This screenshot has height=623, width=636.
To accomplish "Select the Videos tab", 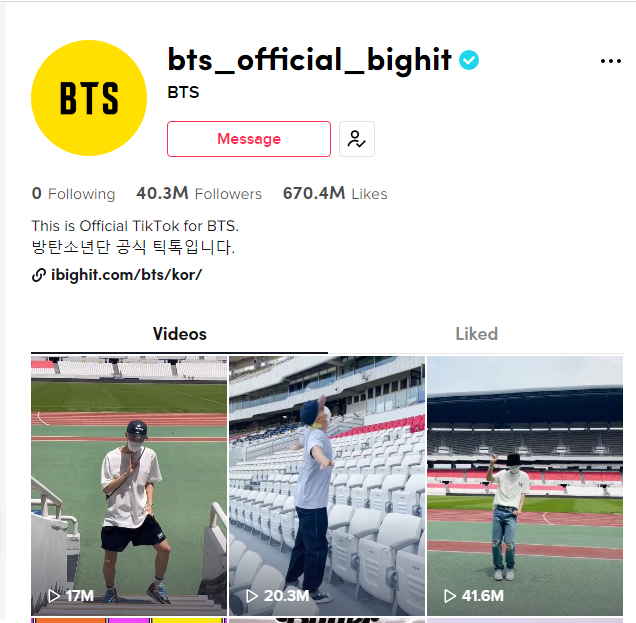I will tap(179, 334).
